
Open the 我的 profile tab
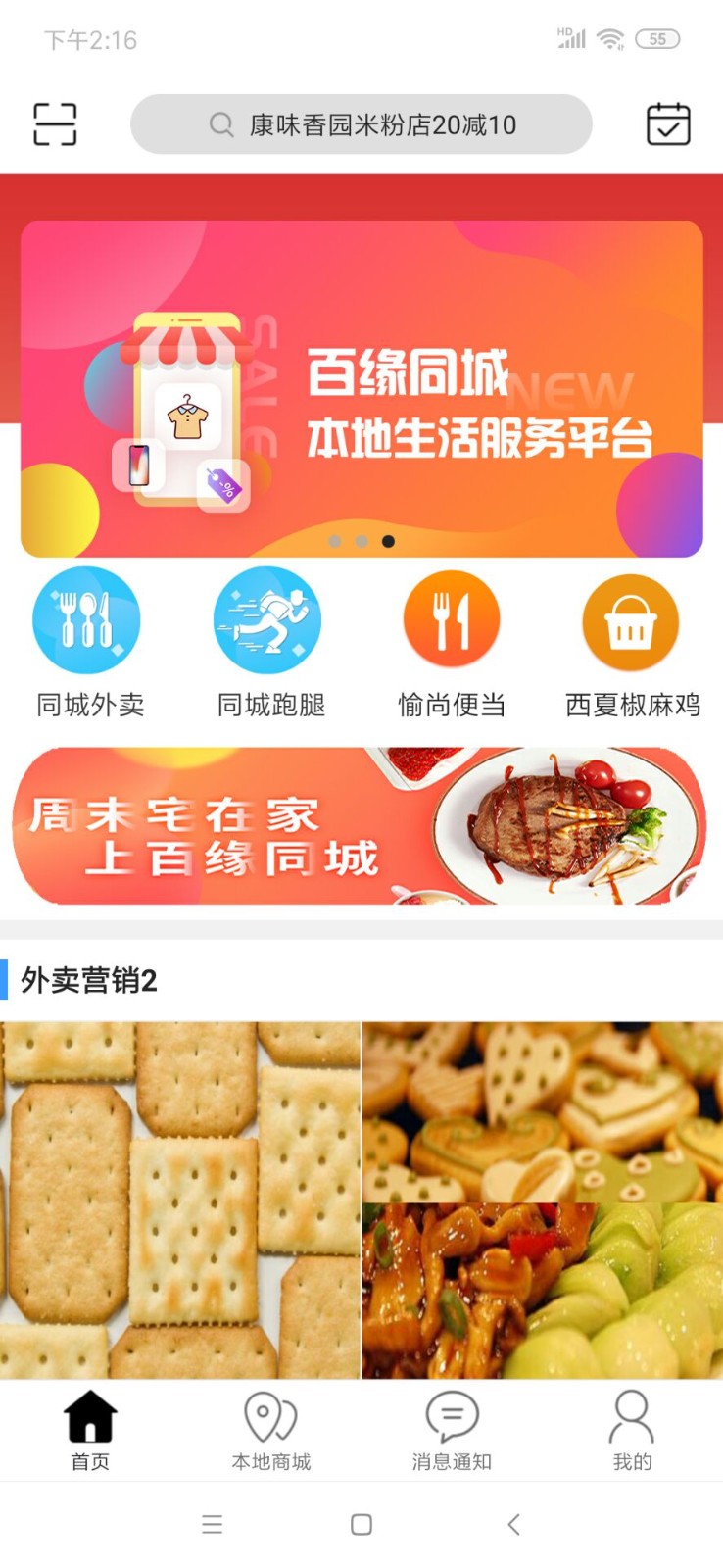coord(632,1431)
